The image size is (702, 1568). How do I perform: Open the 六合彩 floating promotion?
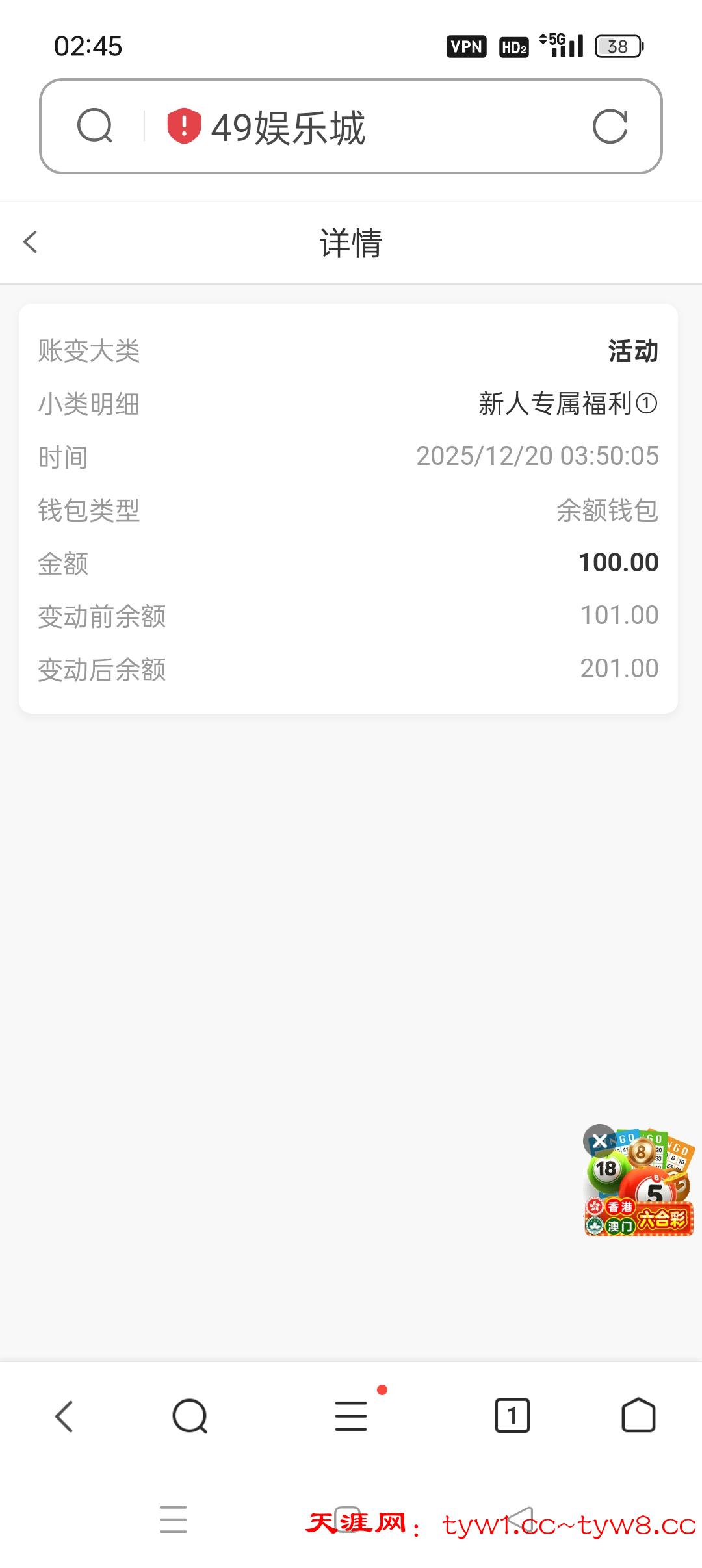coord(643,1190)
